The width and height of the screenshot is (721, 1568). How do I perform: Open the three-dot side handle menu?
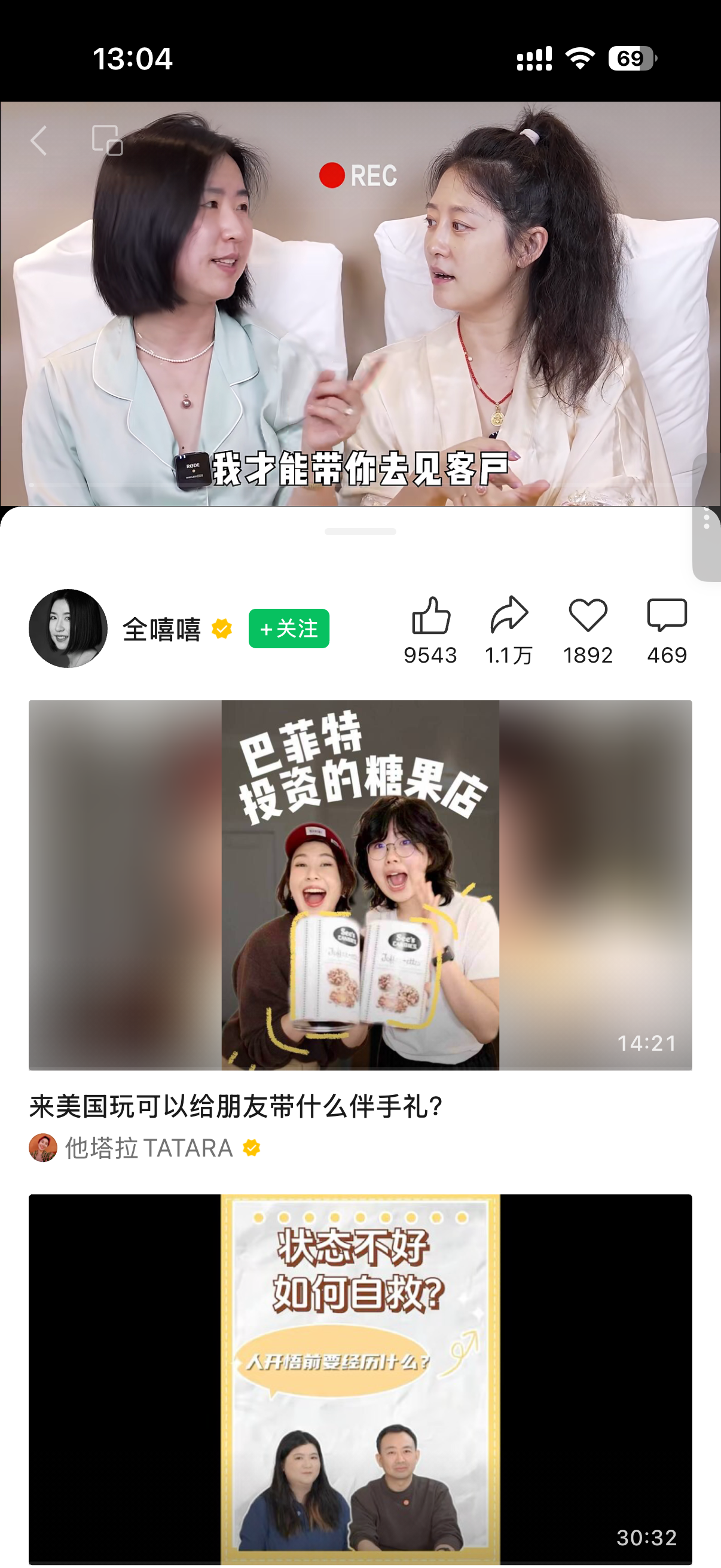pyautogui.click(x=707, y=521)
